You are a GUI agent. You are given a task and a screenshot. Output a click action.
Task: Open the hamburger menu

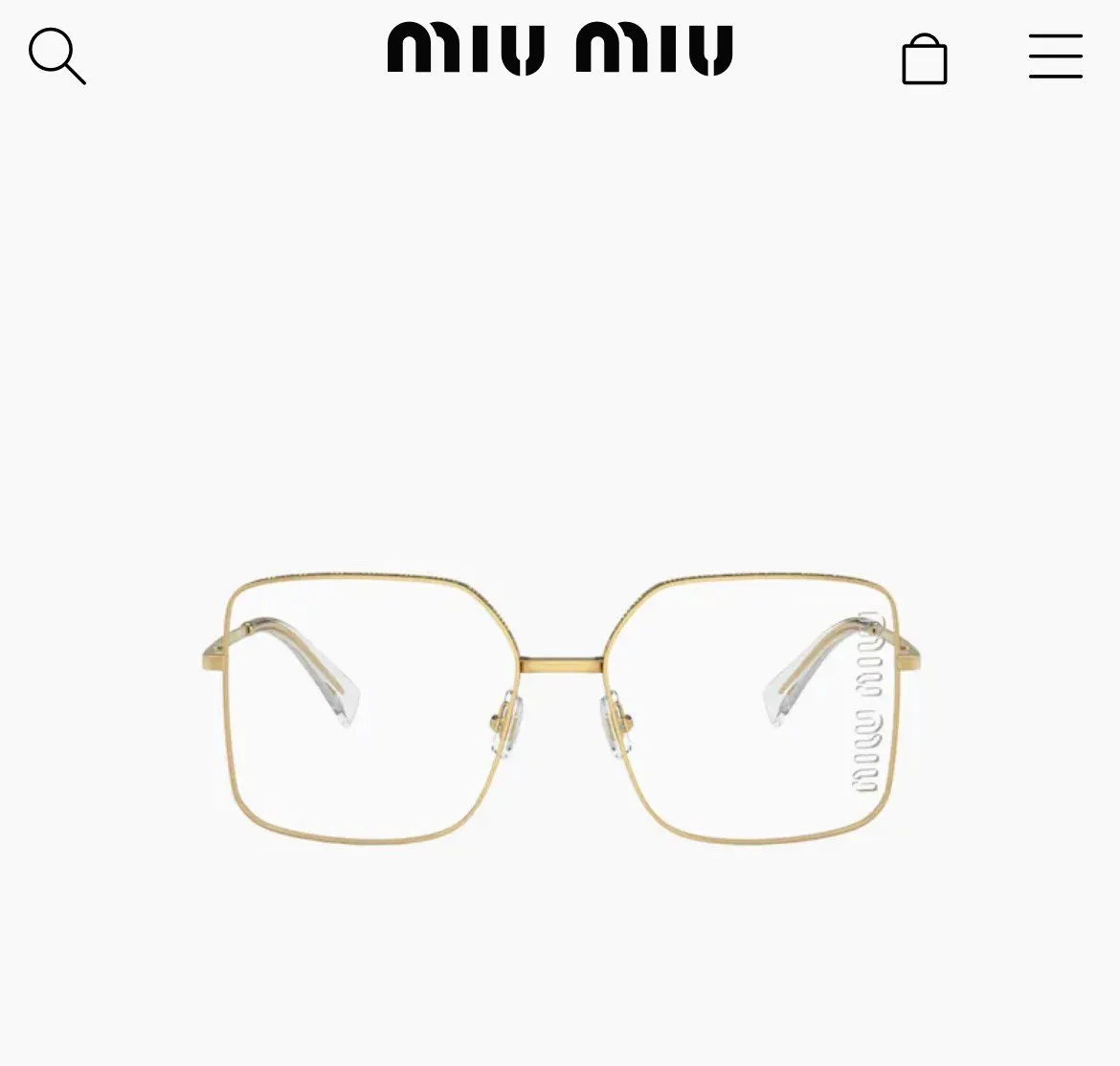pos(1055,56)
